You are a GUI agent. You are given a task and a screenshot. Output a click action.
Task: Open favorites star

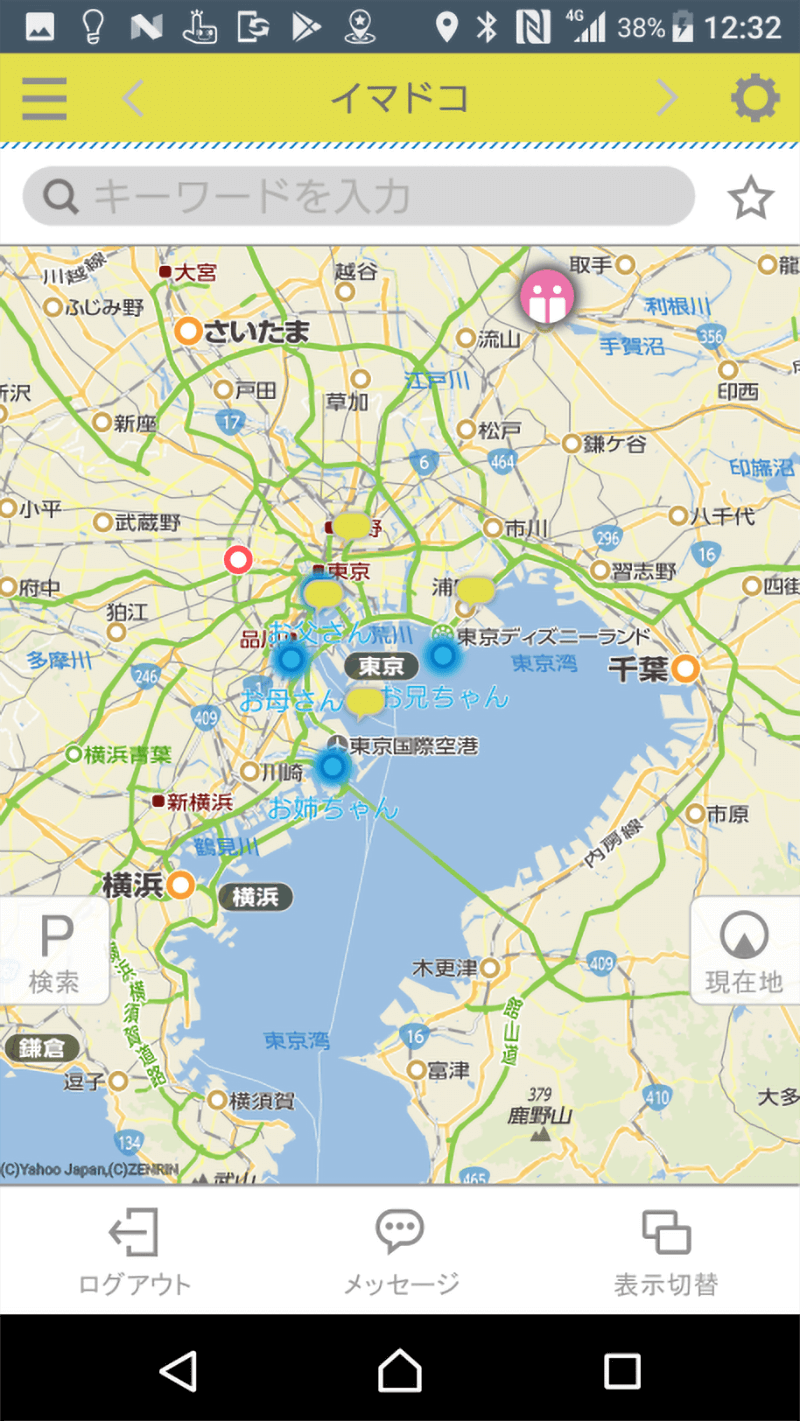(x=750, y=199)
